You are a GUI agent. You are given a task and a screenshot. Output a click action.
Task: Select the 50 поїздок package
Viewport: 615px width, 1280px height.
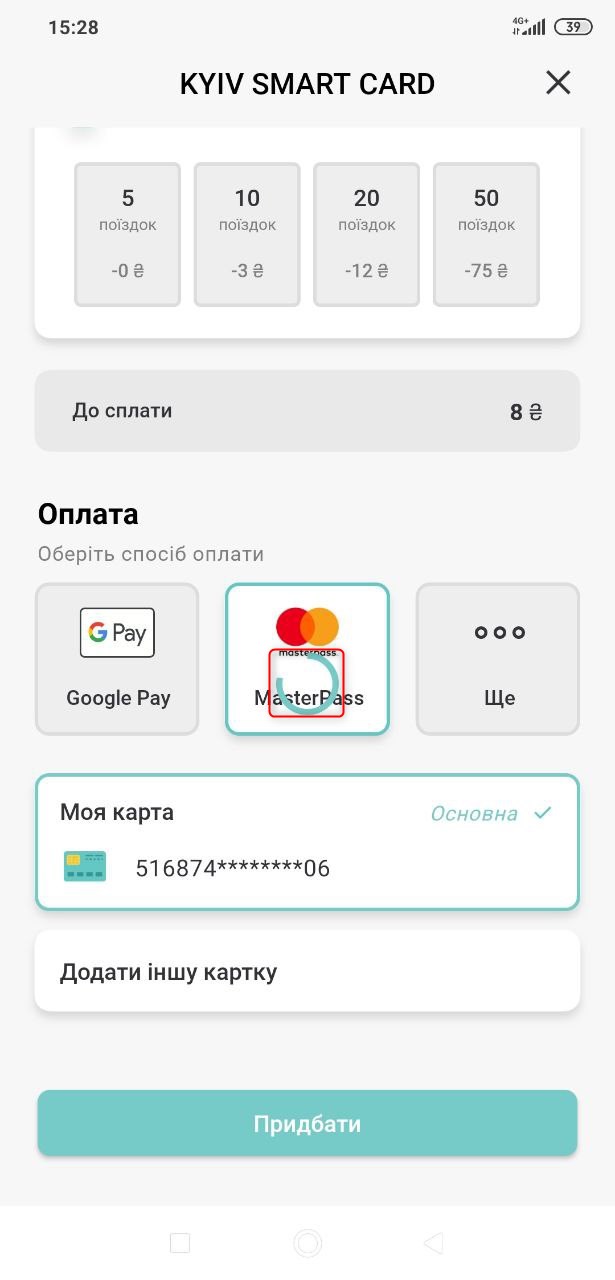point(486,234)
